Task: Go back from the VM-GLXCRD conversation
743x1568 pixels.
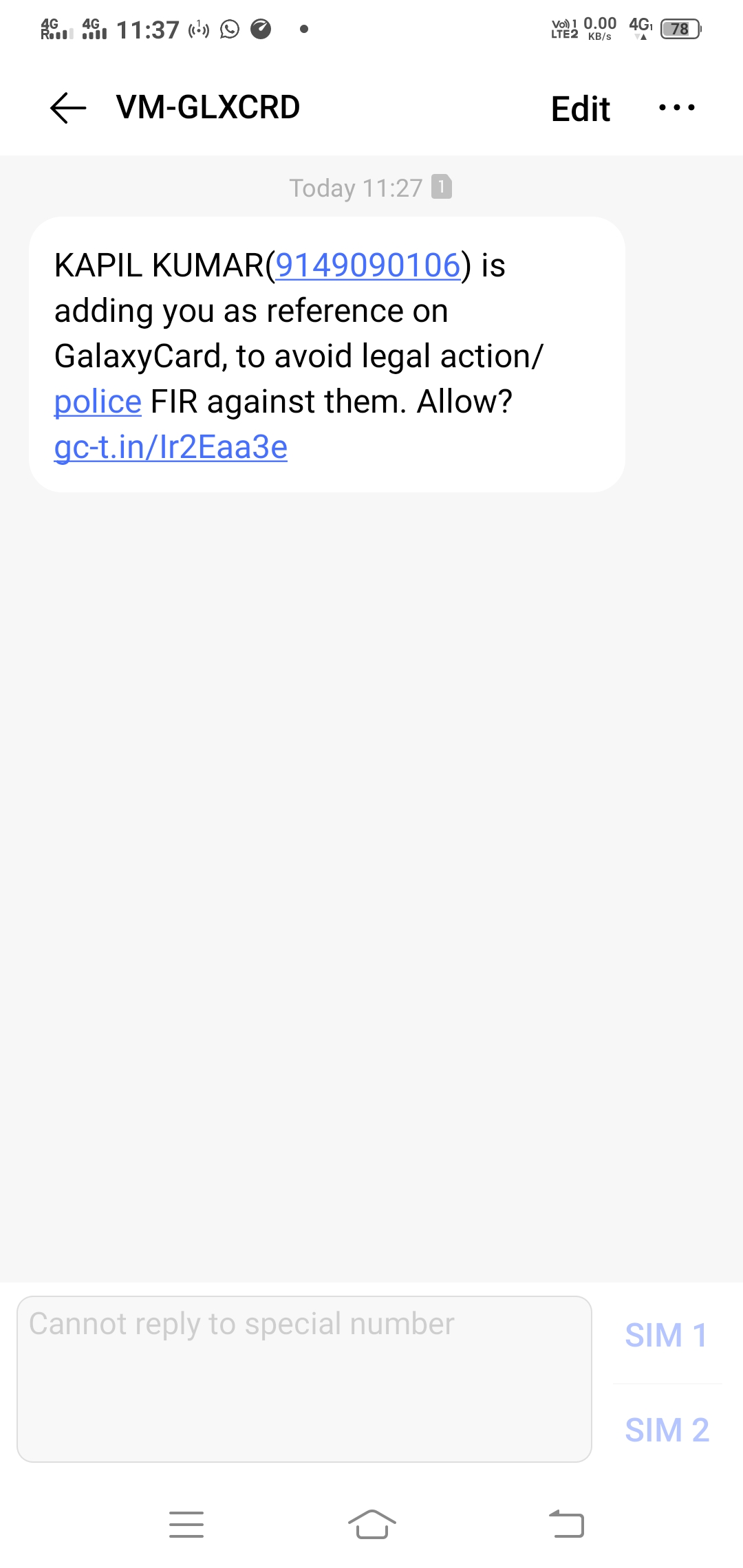Action: pyautogui.click(x=68, y=108)
